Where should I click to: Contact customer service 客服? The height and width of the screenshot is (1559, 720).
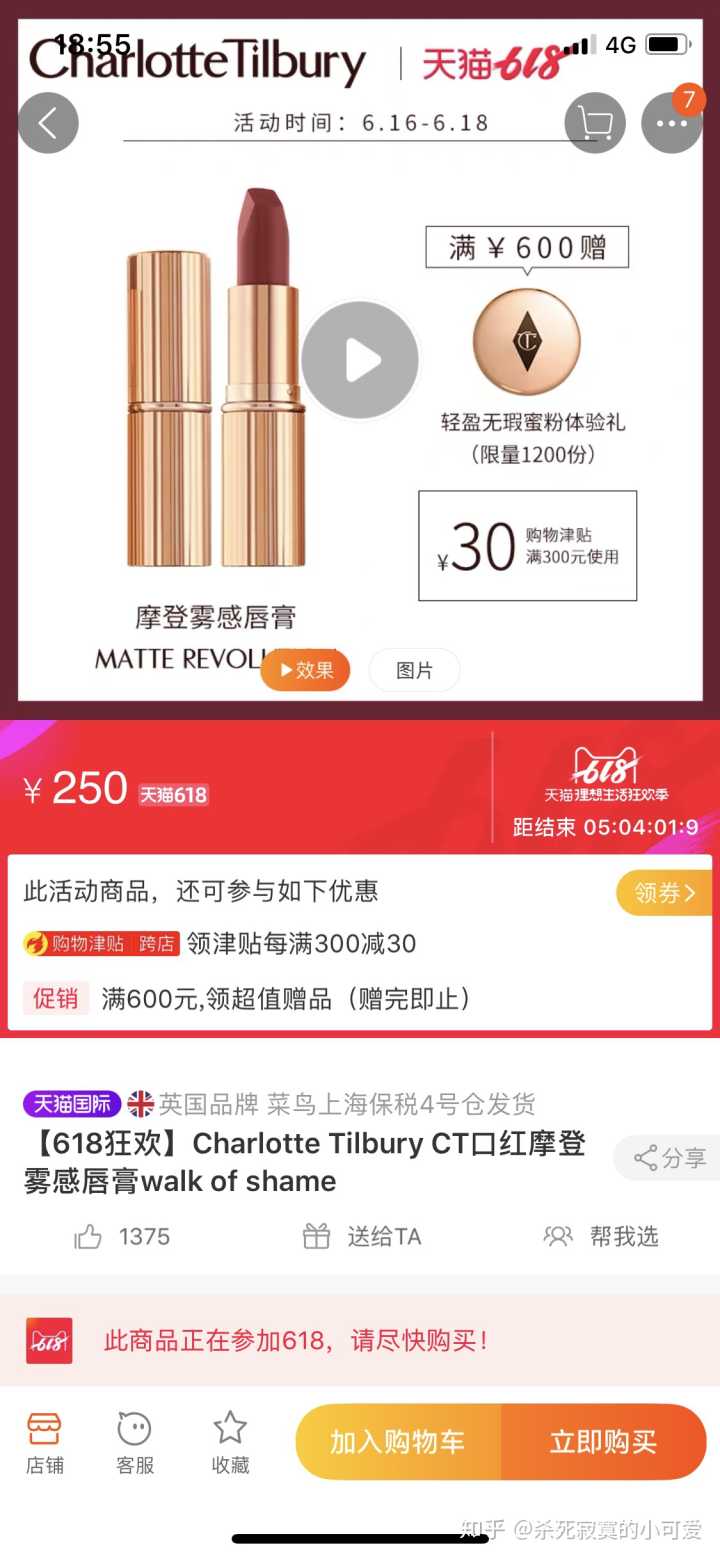pyautogui.click(x=135, y=1443)
